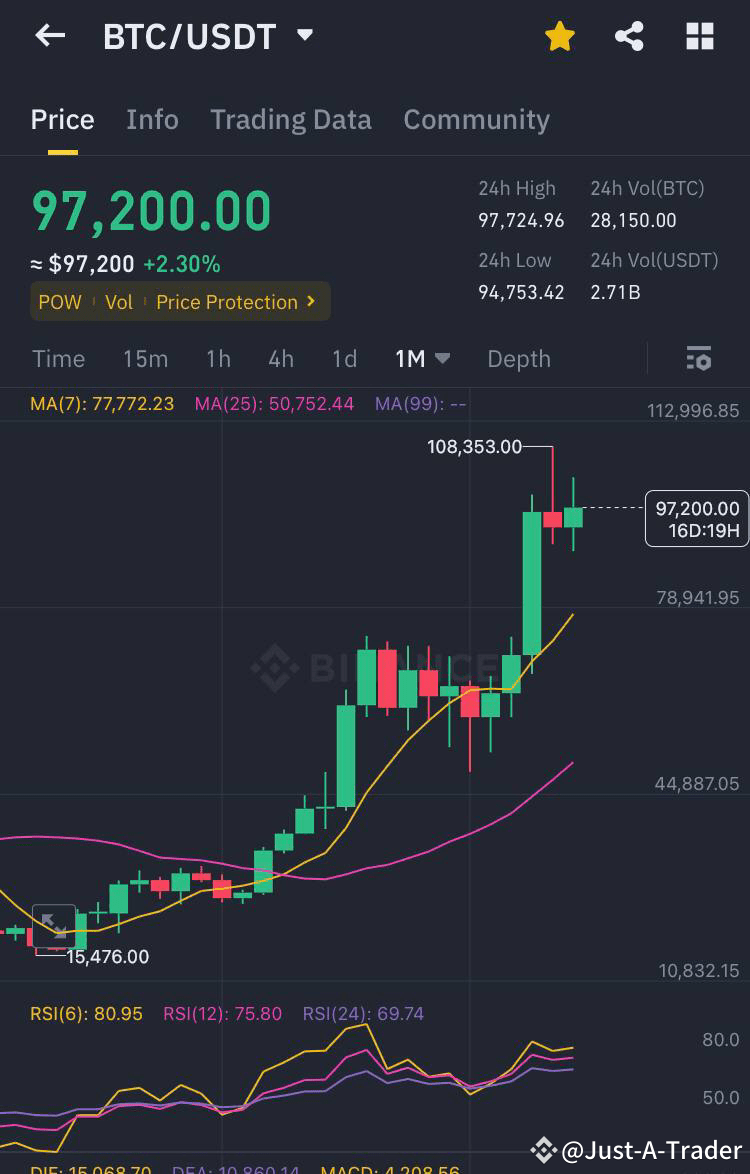Open the grid layout icon top right
The image size is (750, 1174).
pos(699,36)
